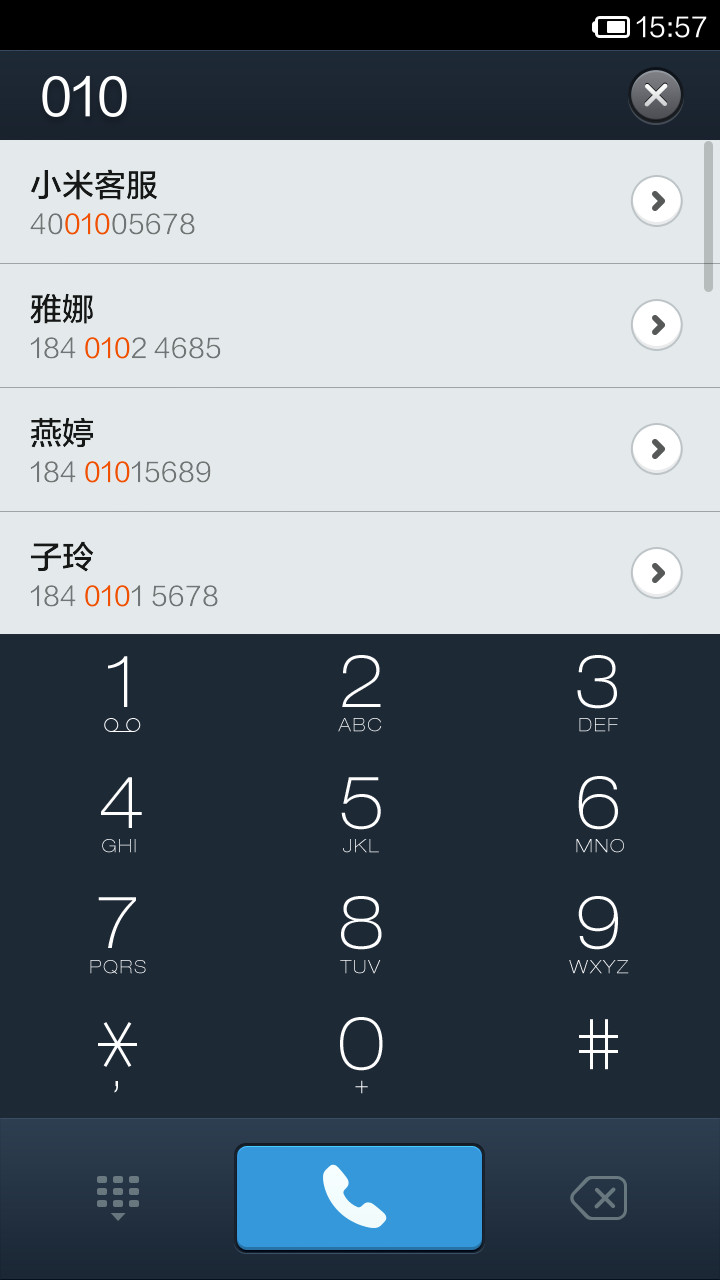
Task: Tap digit 3 DEF
Action: click(x=598, y=694)
